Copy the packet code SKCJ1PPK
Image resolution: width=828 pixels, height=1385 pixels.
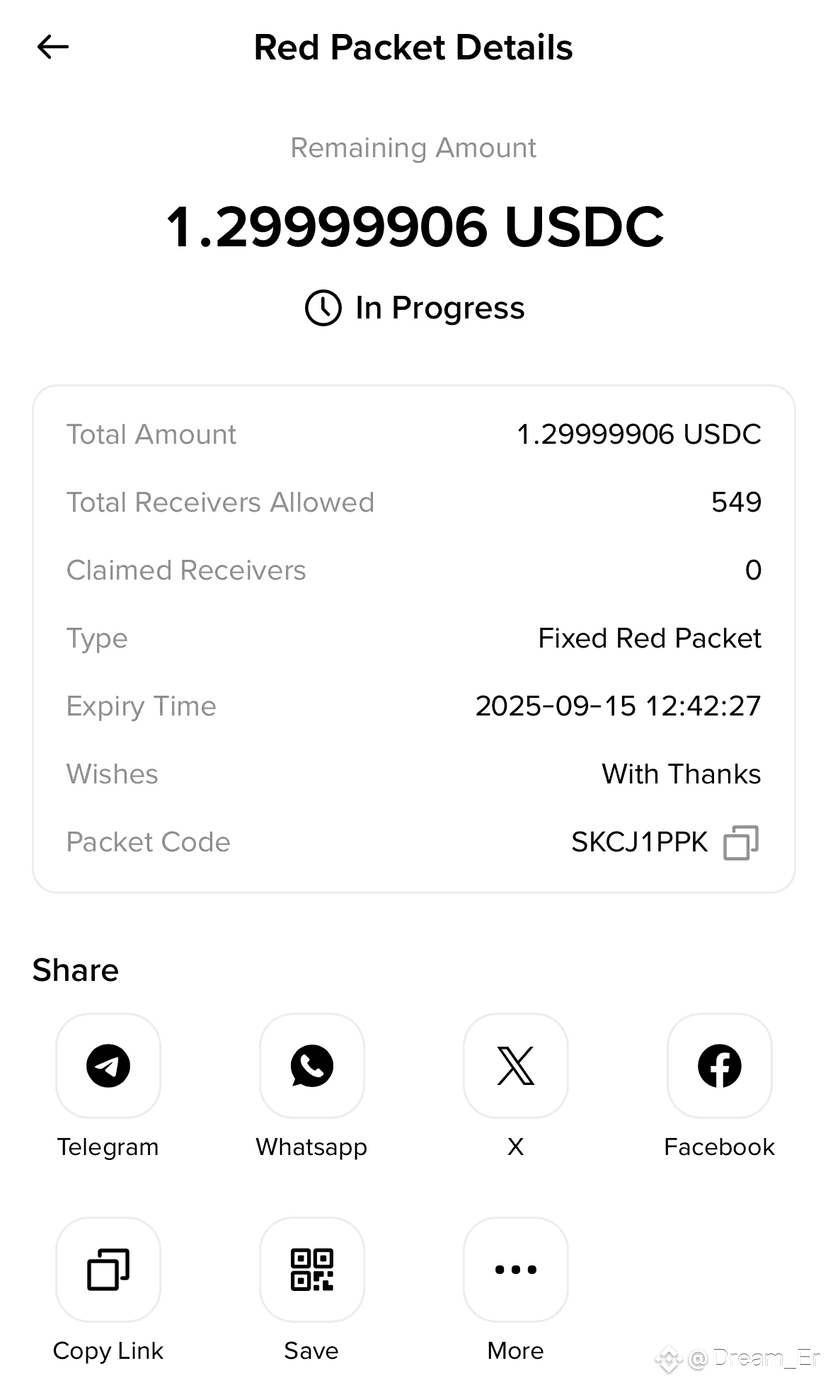(x=741, y=842)
